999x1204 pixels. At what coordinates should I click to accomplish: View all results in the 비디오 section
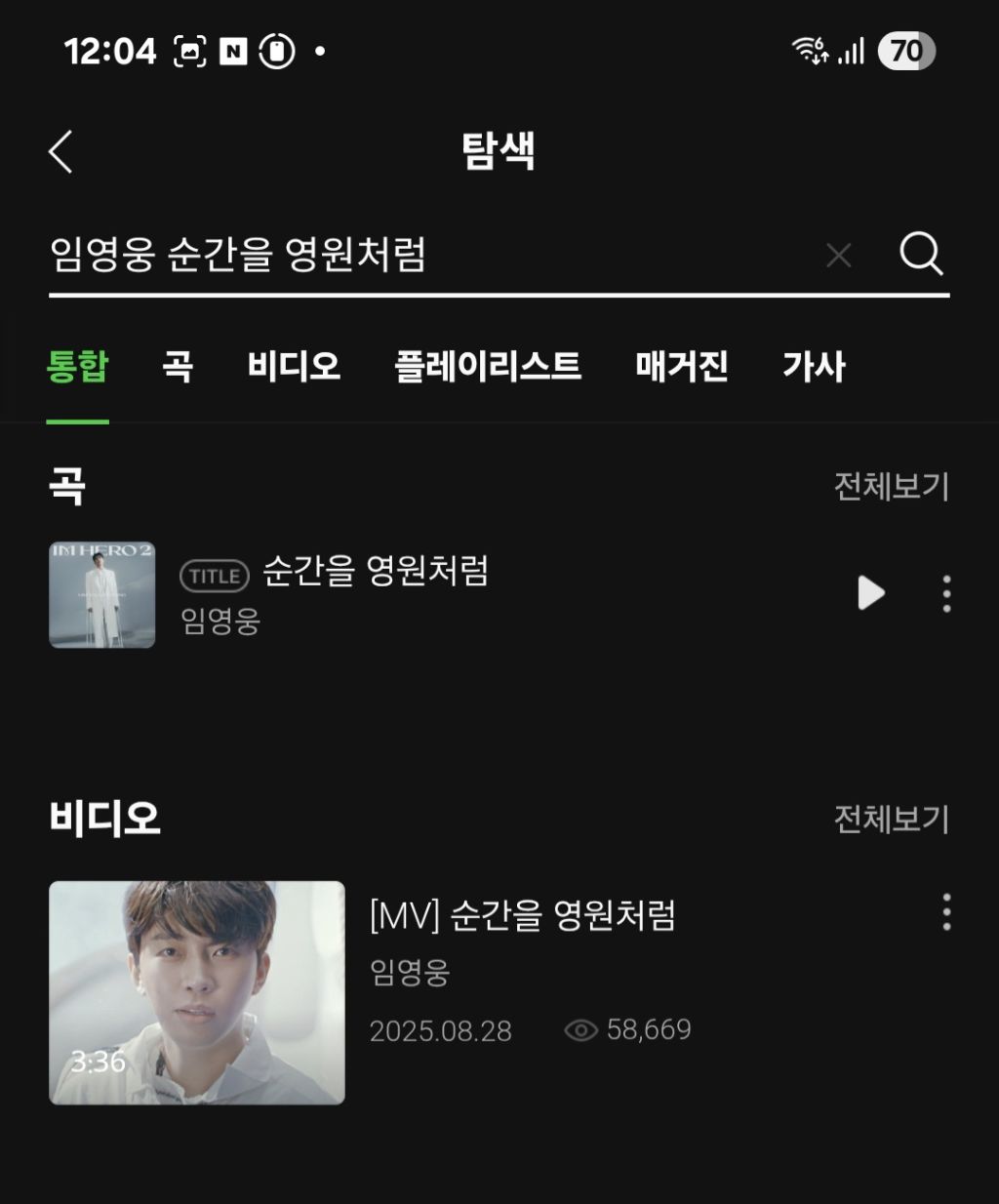pos(891,819)
